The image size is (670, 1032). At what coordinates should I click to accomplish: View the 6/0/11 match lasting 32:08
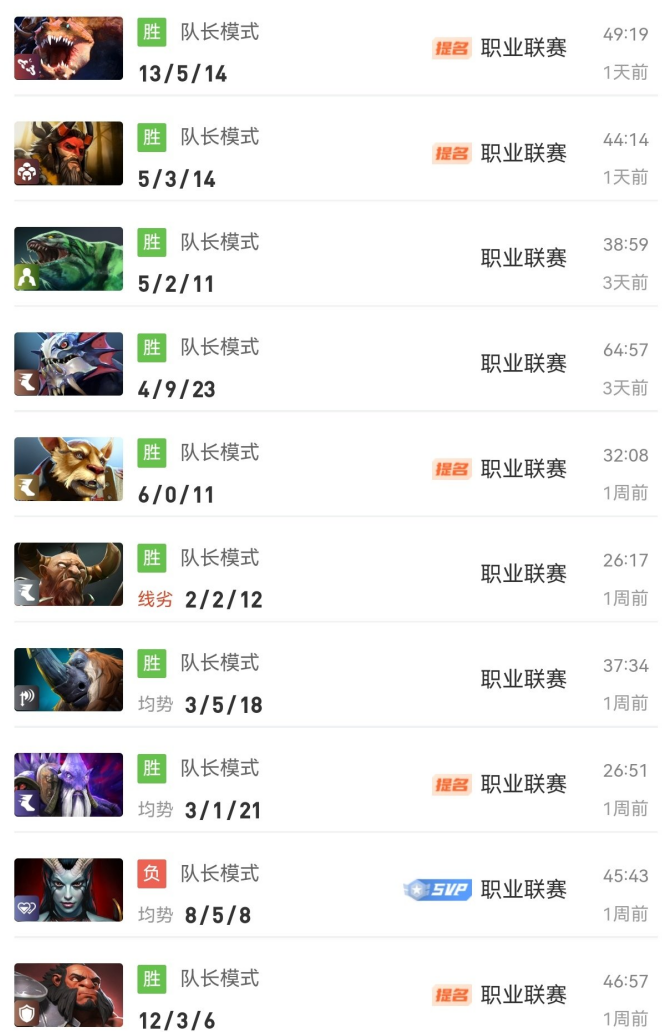pos(335,470)
